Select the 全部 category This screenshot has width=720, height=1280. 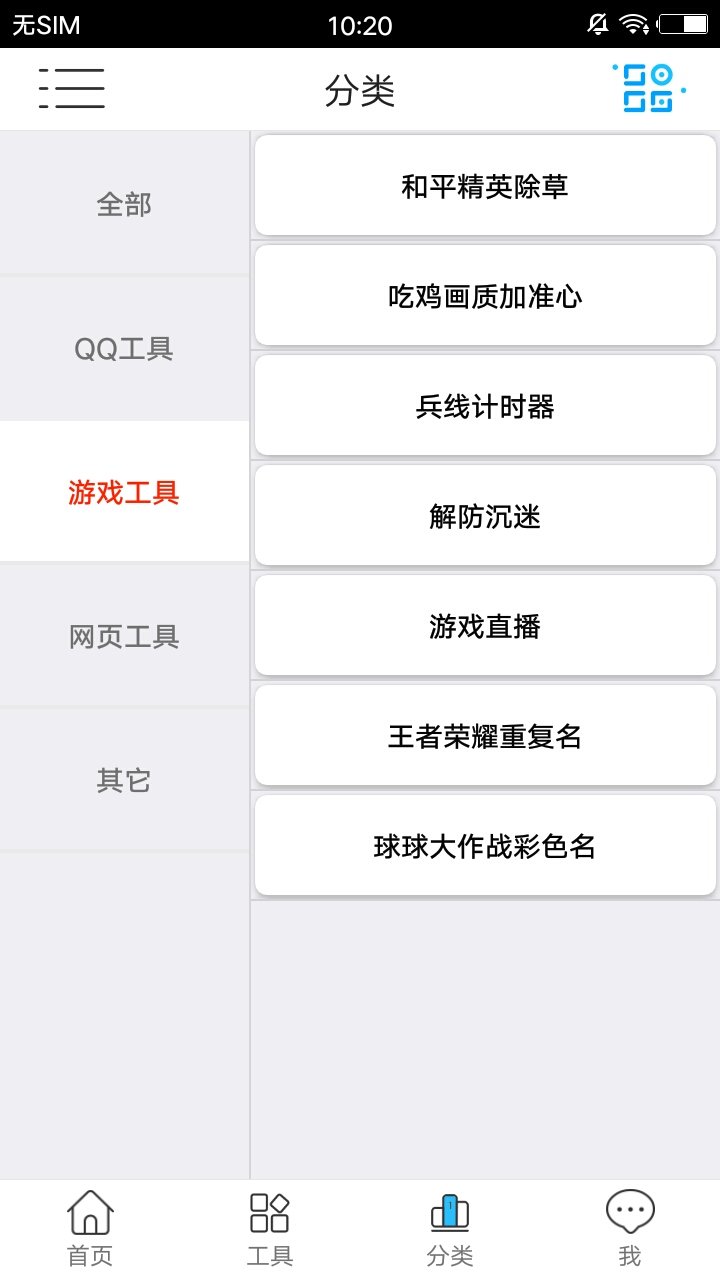click(x=124, y=205)
